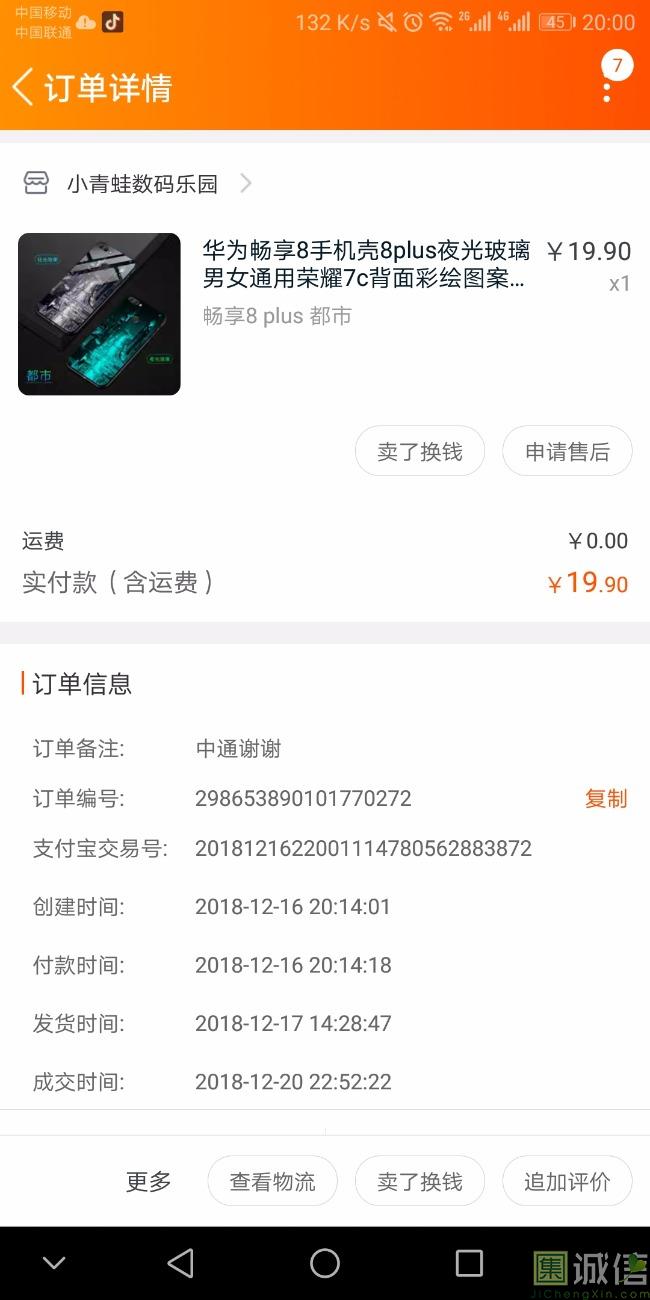Copy the order number with 复制
The height and width of the screenshot is (1300, 650).
(605, 798)
